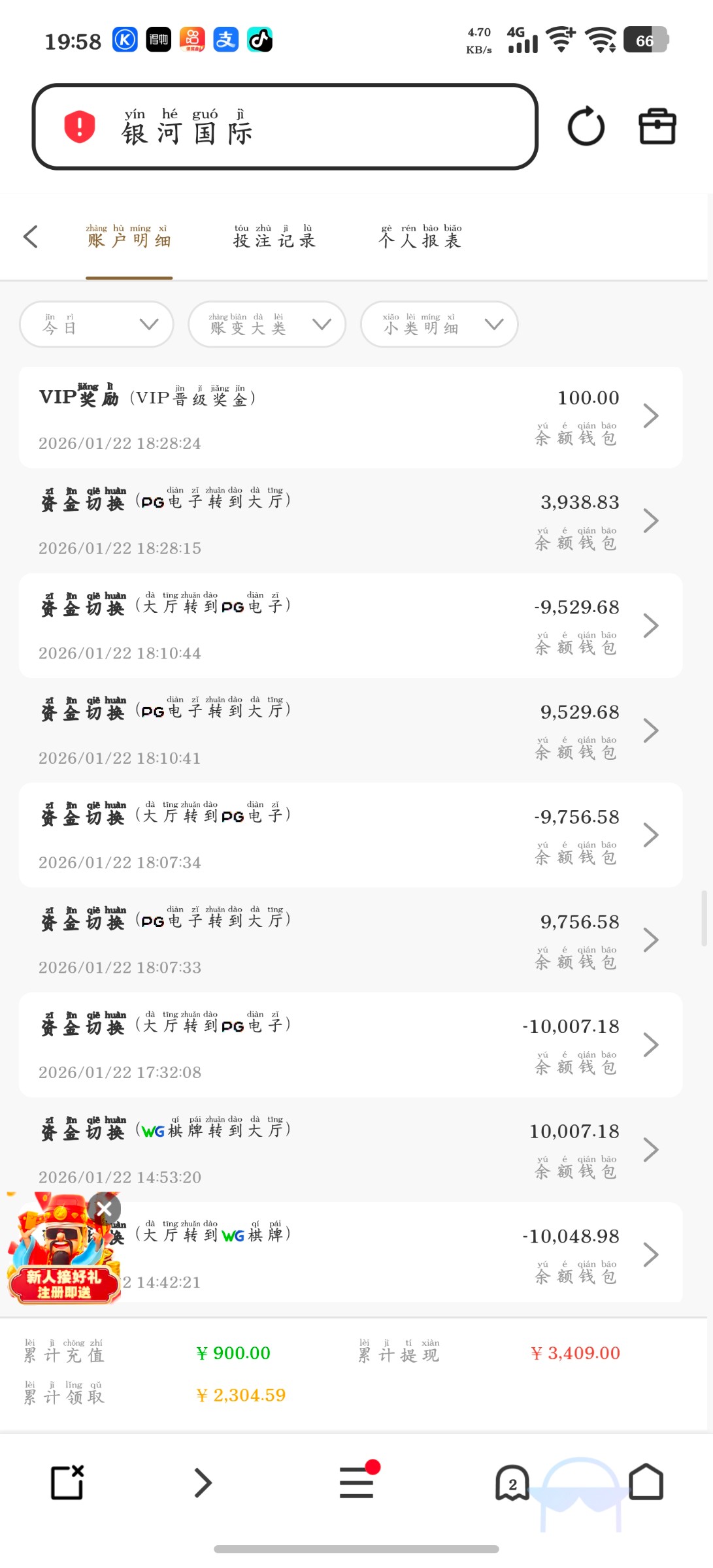Open the -9,529.68 transfer record
Viewport: 713px width, 1568px height.
[350, 626]
